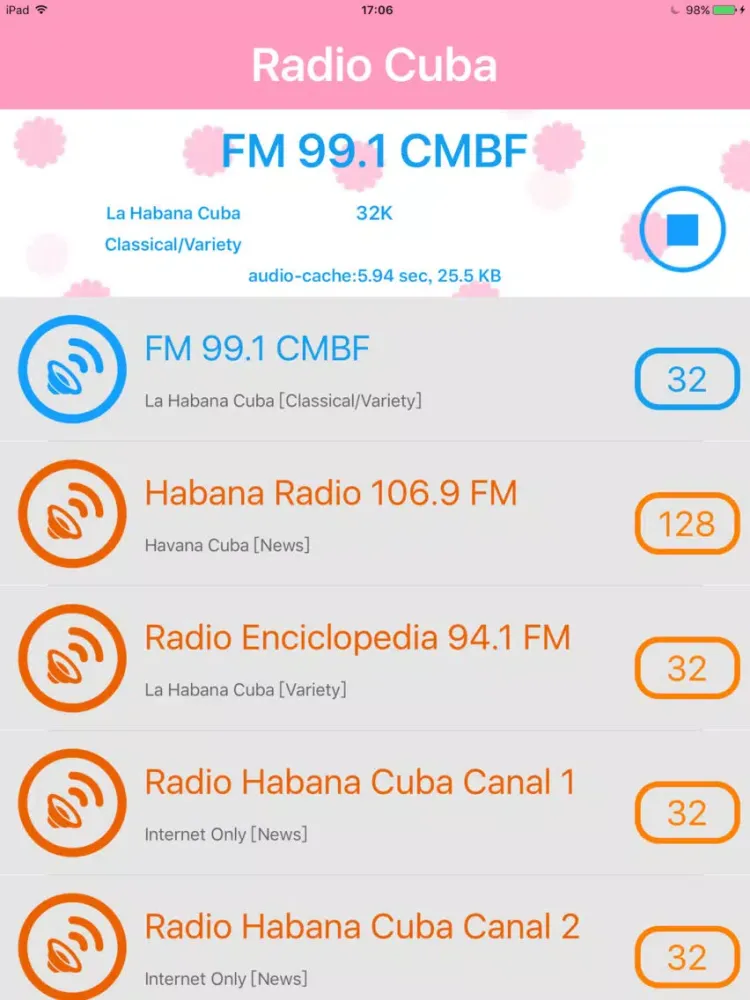Click the Radio Habana Cuba Canal 2 speaker icon
The width and height of the screenshot is (750, 1000).
71,944
